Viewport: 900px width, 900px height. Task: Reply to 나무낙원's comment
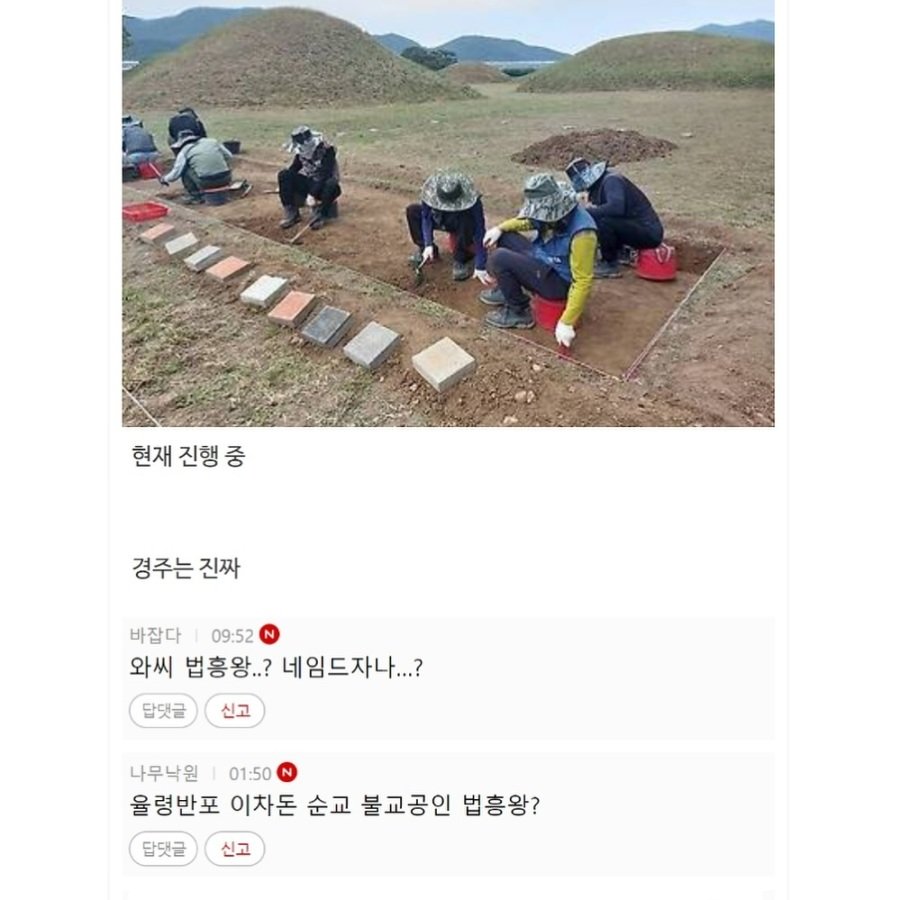[163, 849]
